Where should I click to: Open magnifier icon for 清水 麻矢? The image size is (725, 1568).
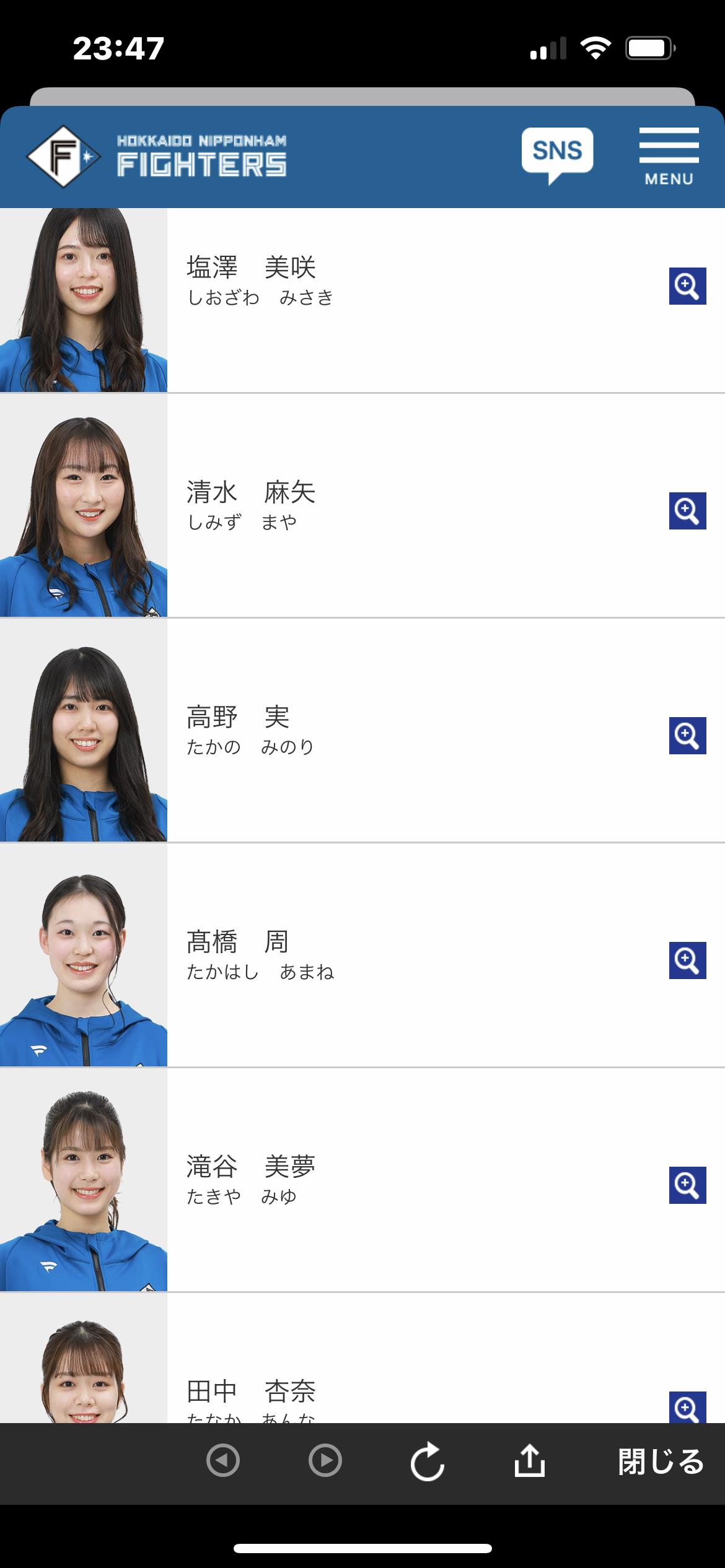[688, 511]
